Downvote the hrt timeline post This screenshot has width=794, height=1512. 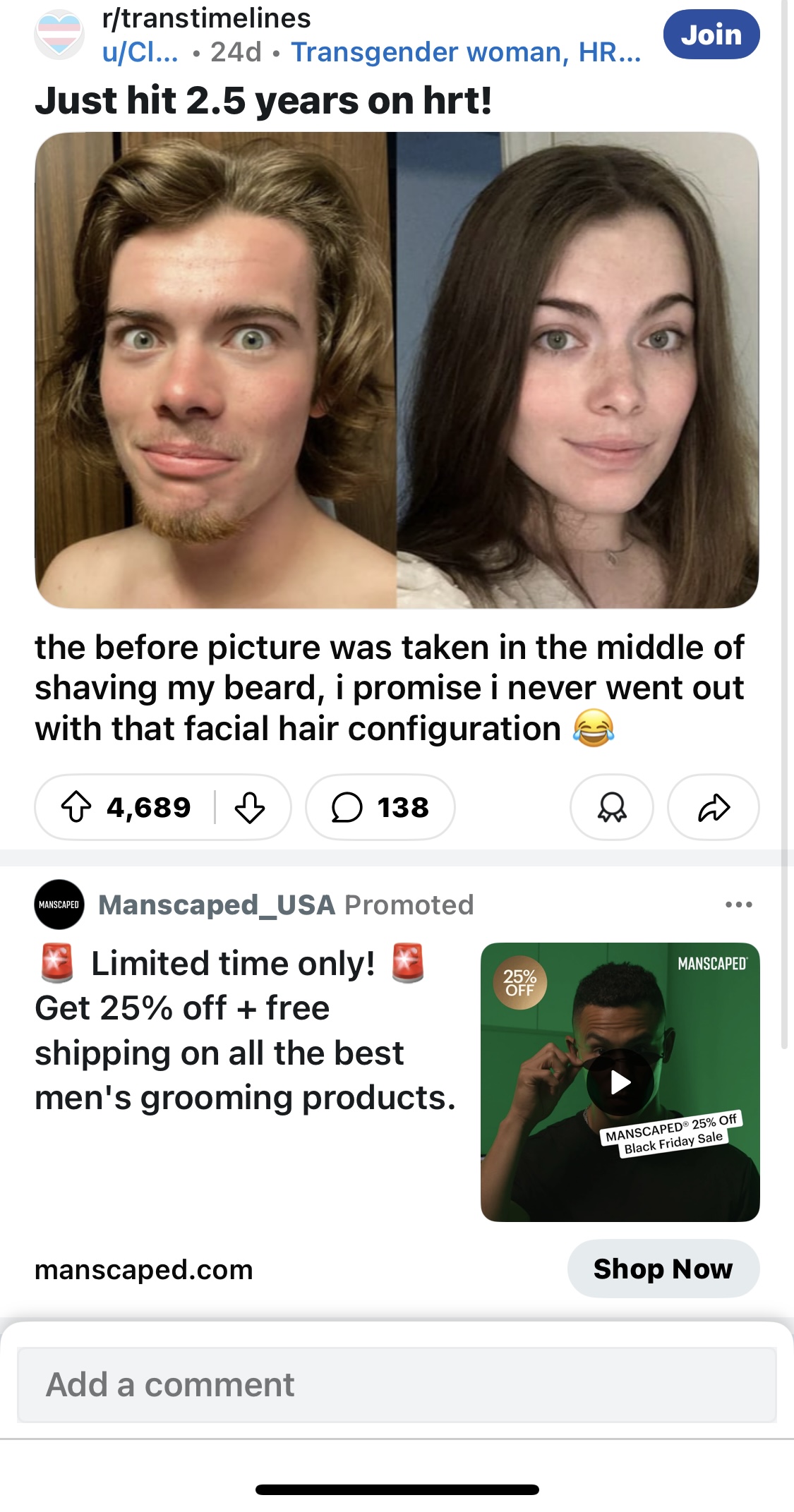[250, 807]
